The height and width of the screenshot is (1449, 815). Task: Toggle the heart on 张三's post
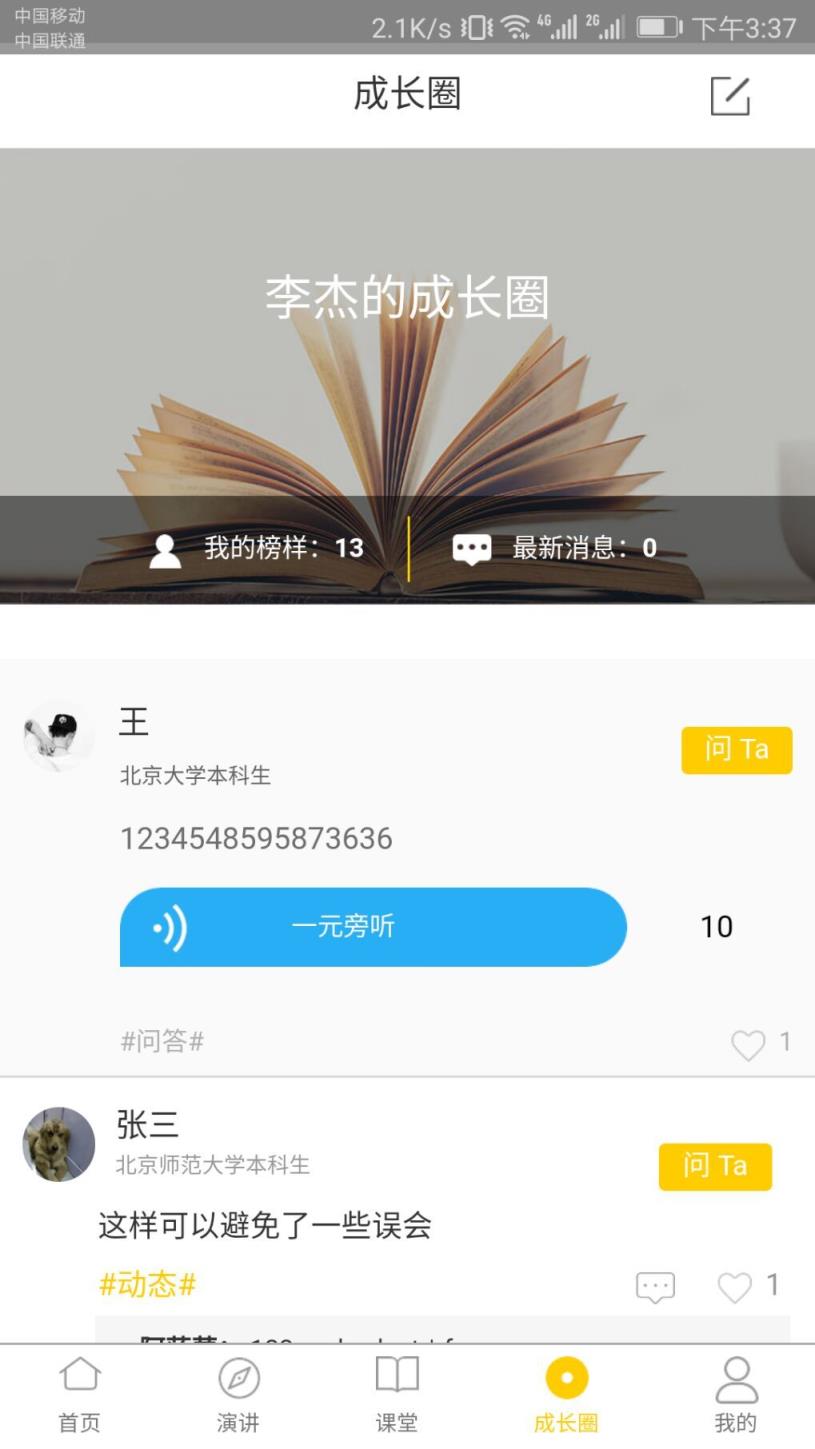pos(737,1288)
